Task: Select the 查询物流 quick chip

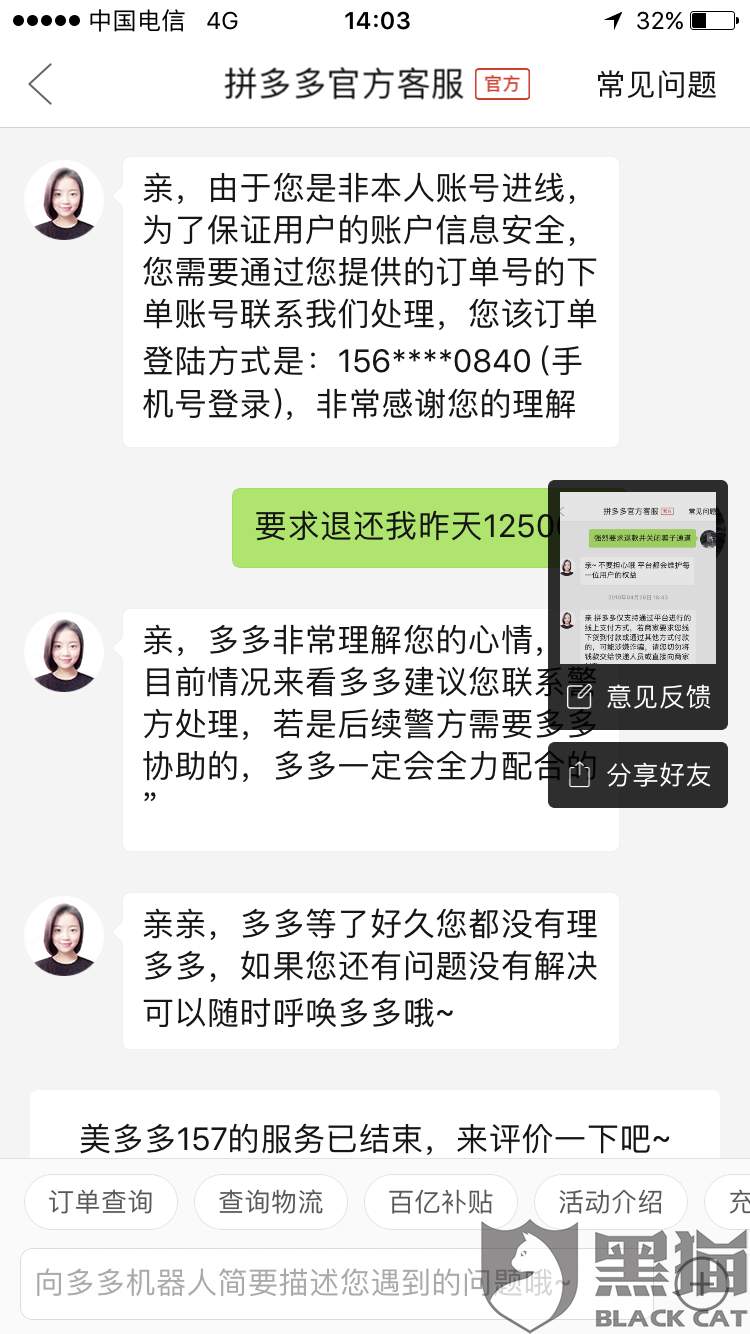Action: coord(271,1201)
